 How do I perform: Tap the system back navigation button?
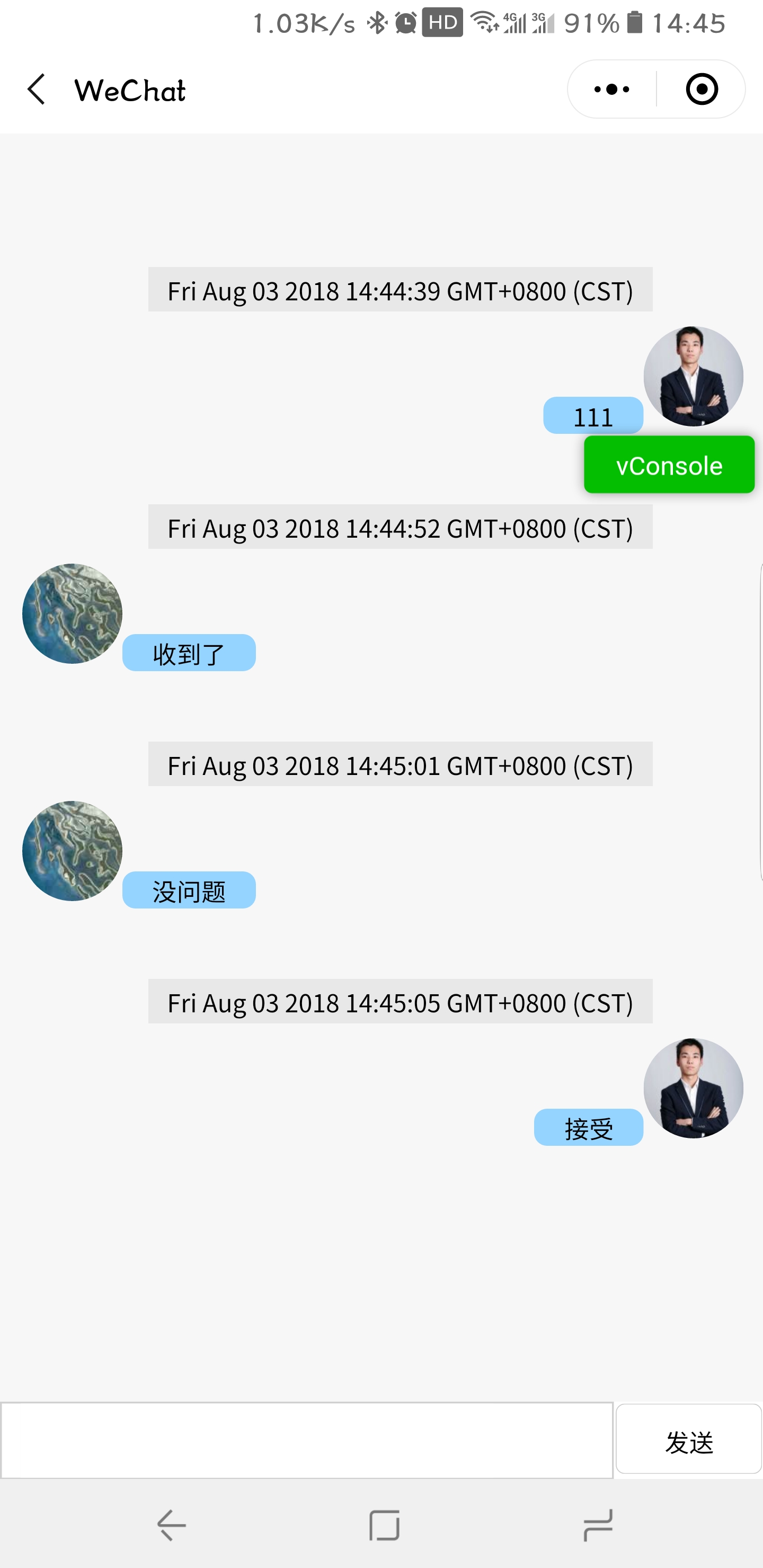click(171, 1525)
